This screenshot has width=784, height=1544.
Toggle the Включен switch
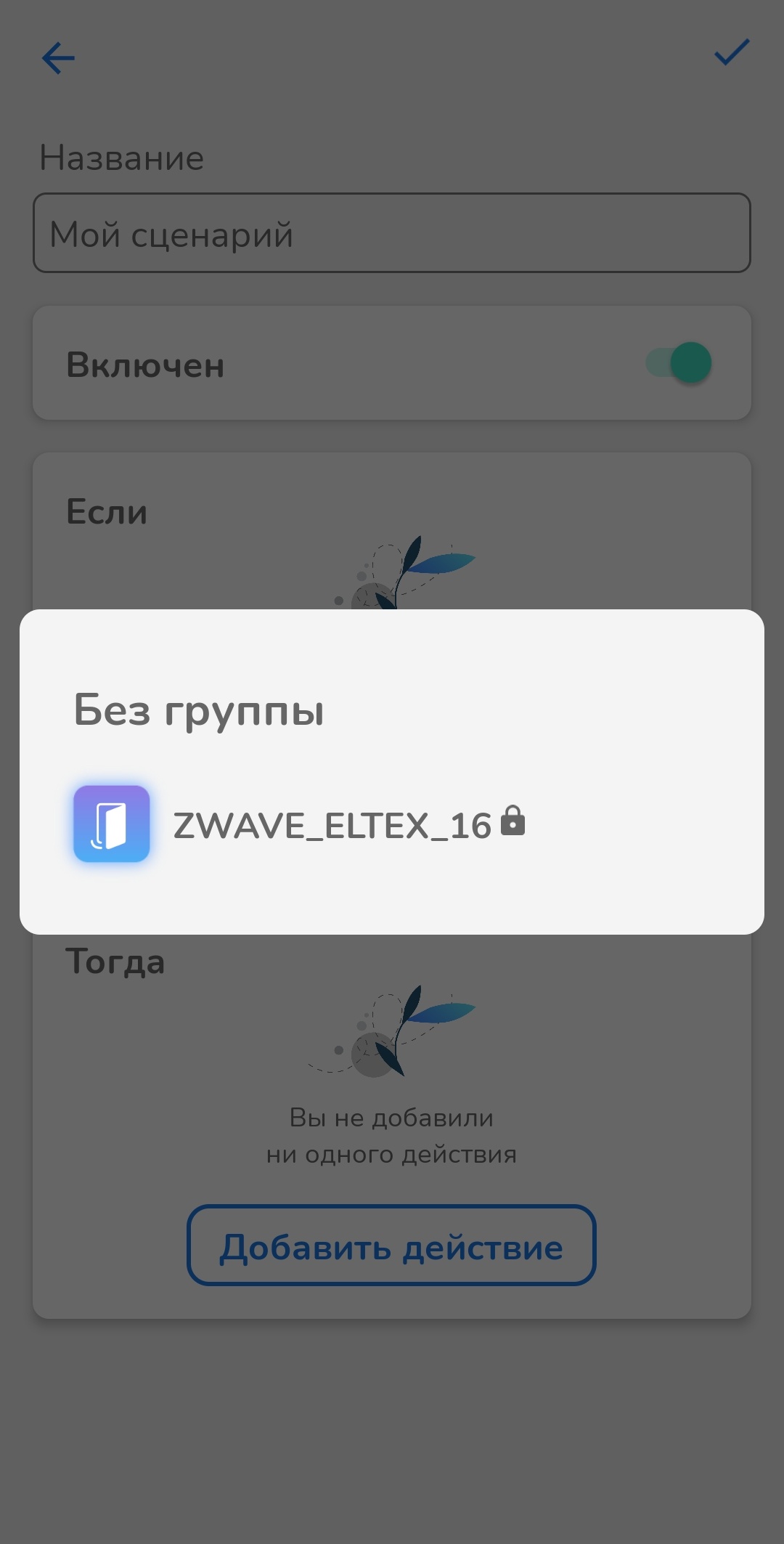click(x=679, y=363)
